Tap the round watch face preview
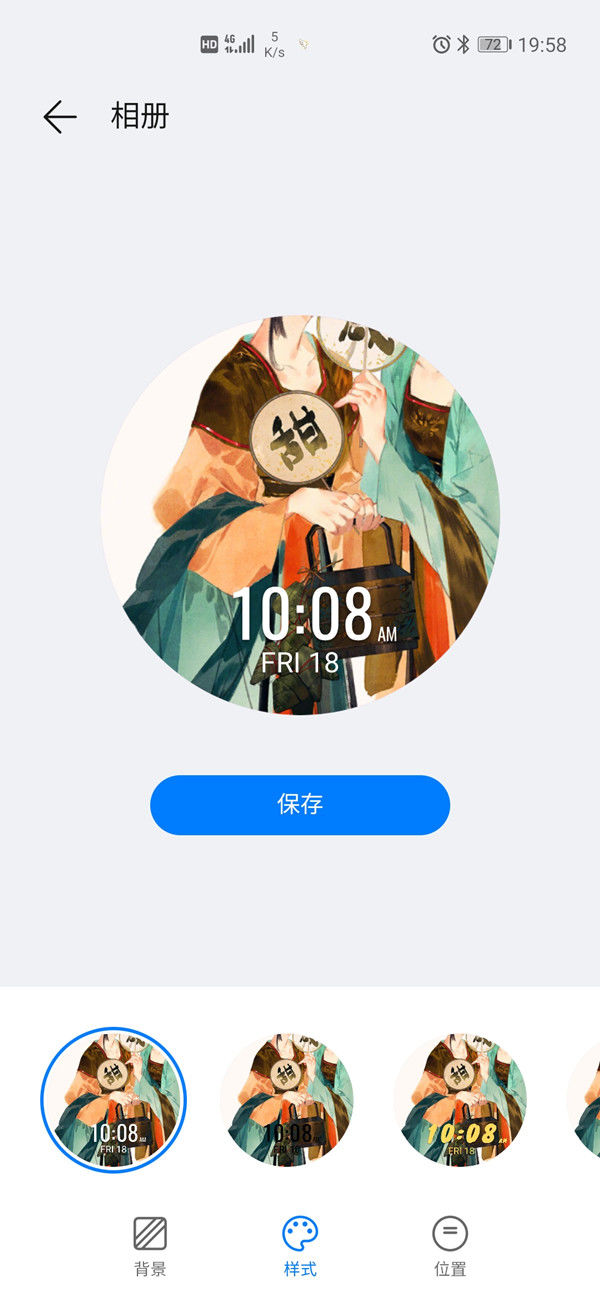The height and width of the screenshot is (1300, 600). [x=300, y=515]
